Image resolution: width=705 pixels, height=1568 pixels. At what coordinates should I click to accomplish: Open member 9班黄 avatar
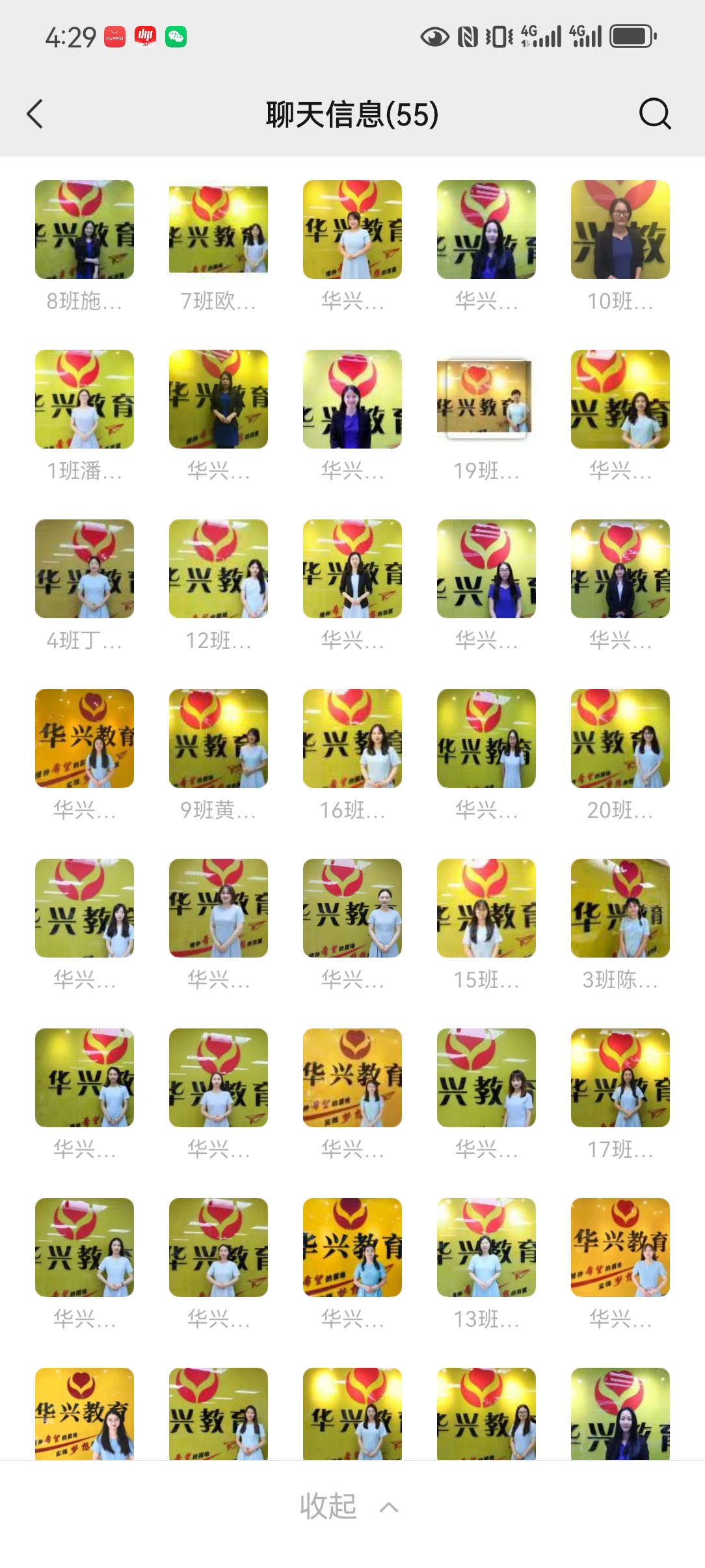tap(219, 739)
